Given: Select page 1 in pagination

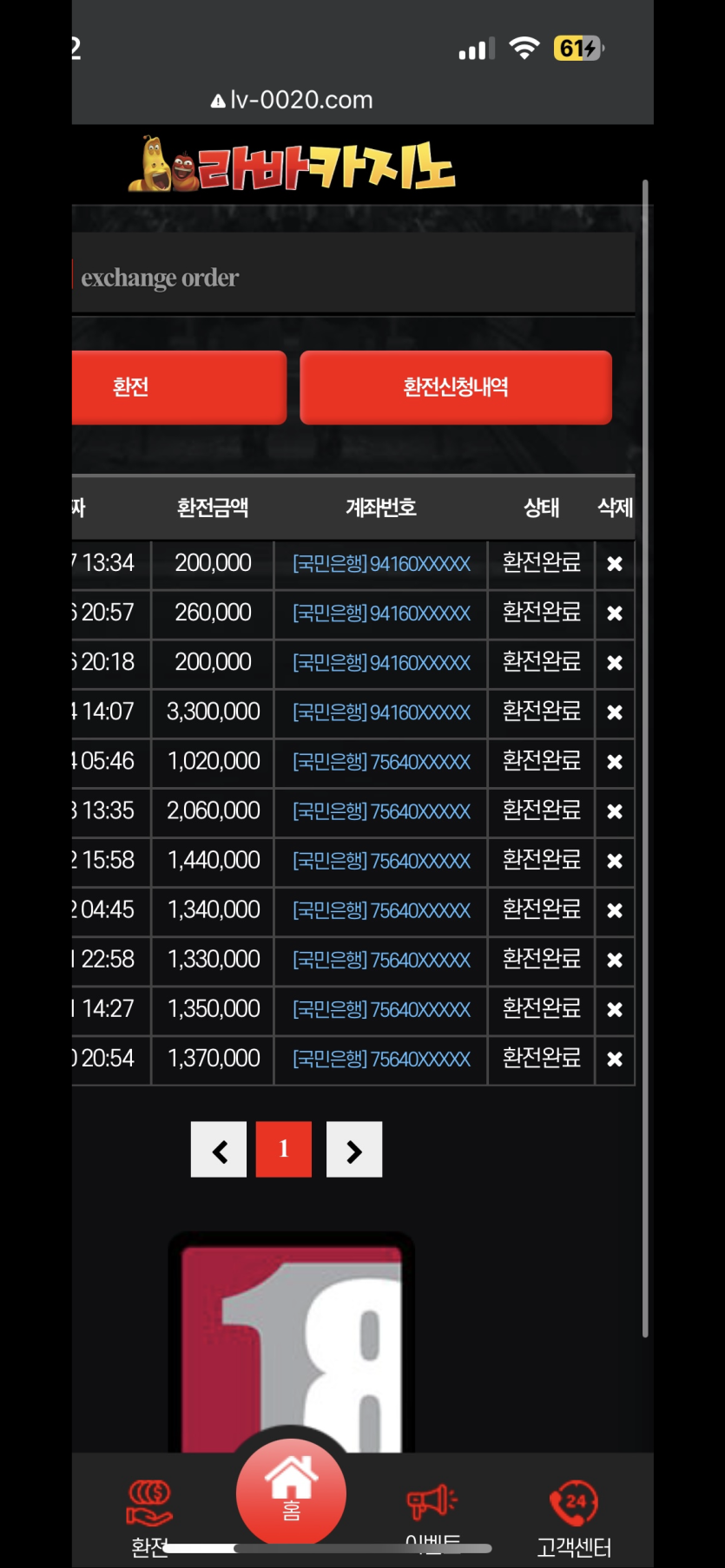Looking at the screenshot, I should [284, 1150].
